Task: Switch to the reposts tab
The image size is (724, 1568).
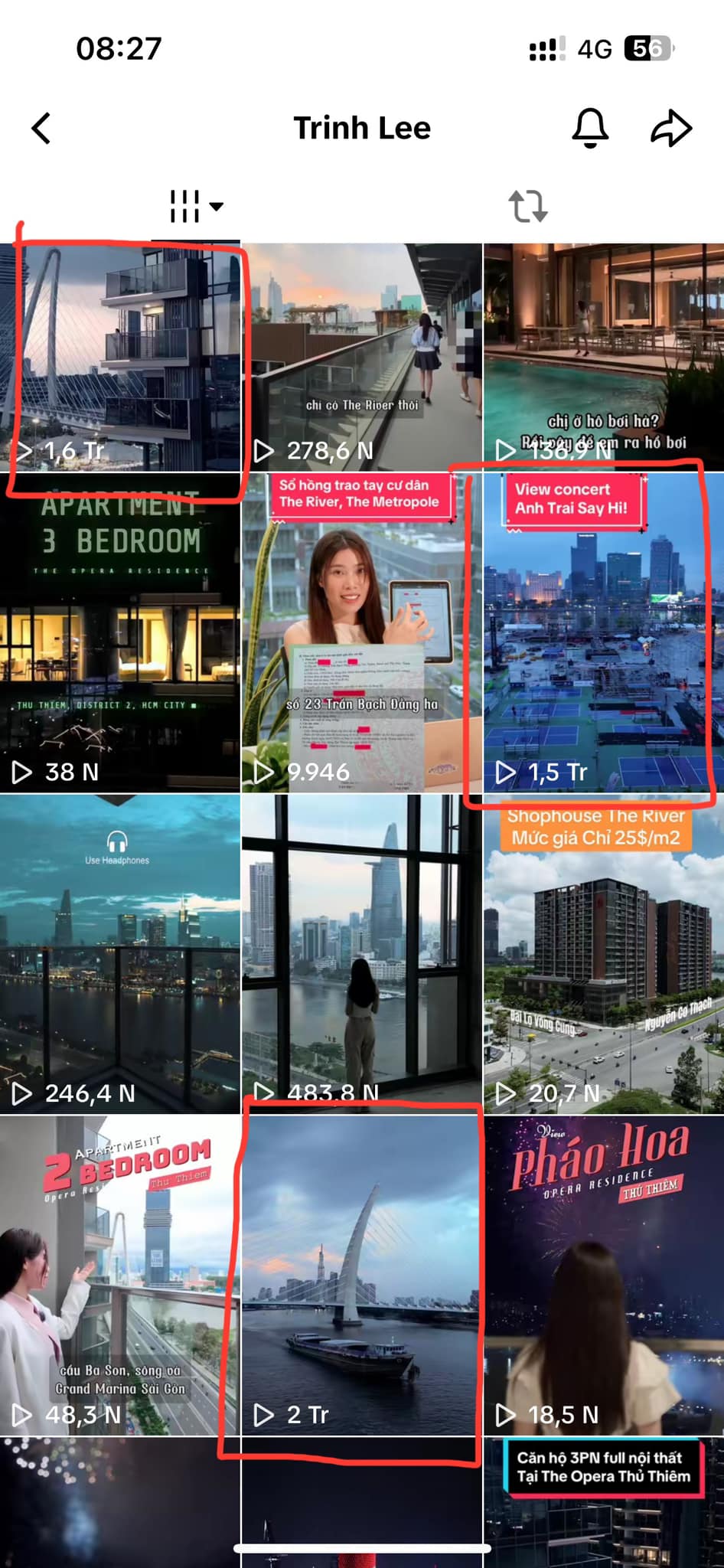Action: click(x=528, y=206)
